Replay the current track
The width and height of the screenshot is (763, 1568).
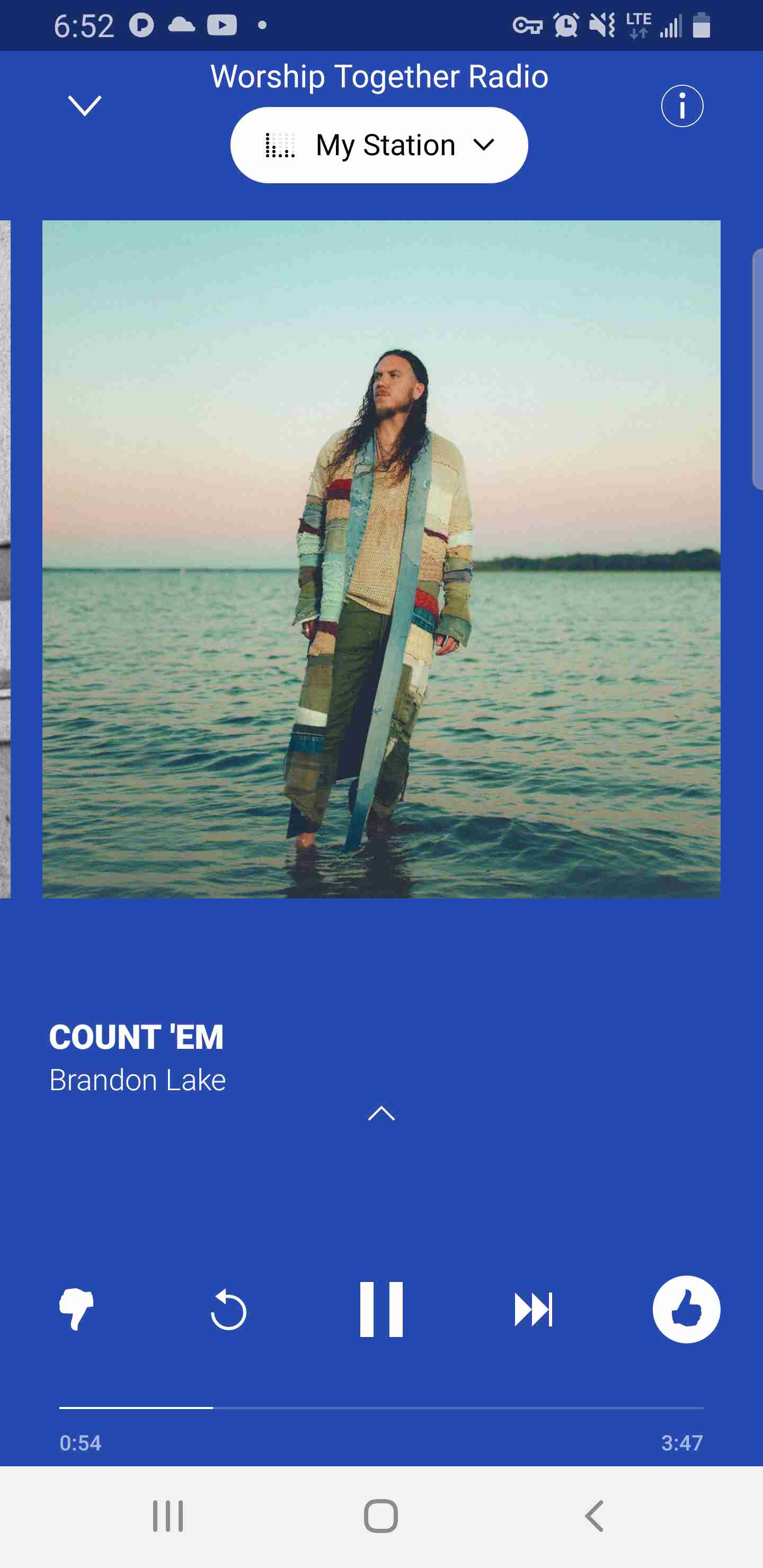tap(228, 1309)
